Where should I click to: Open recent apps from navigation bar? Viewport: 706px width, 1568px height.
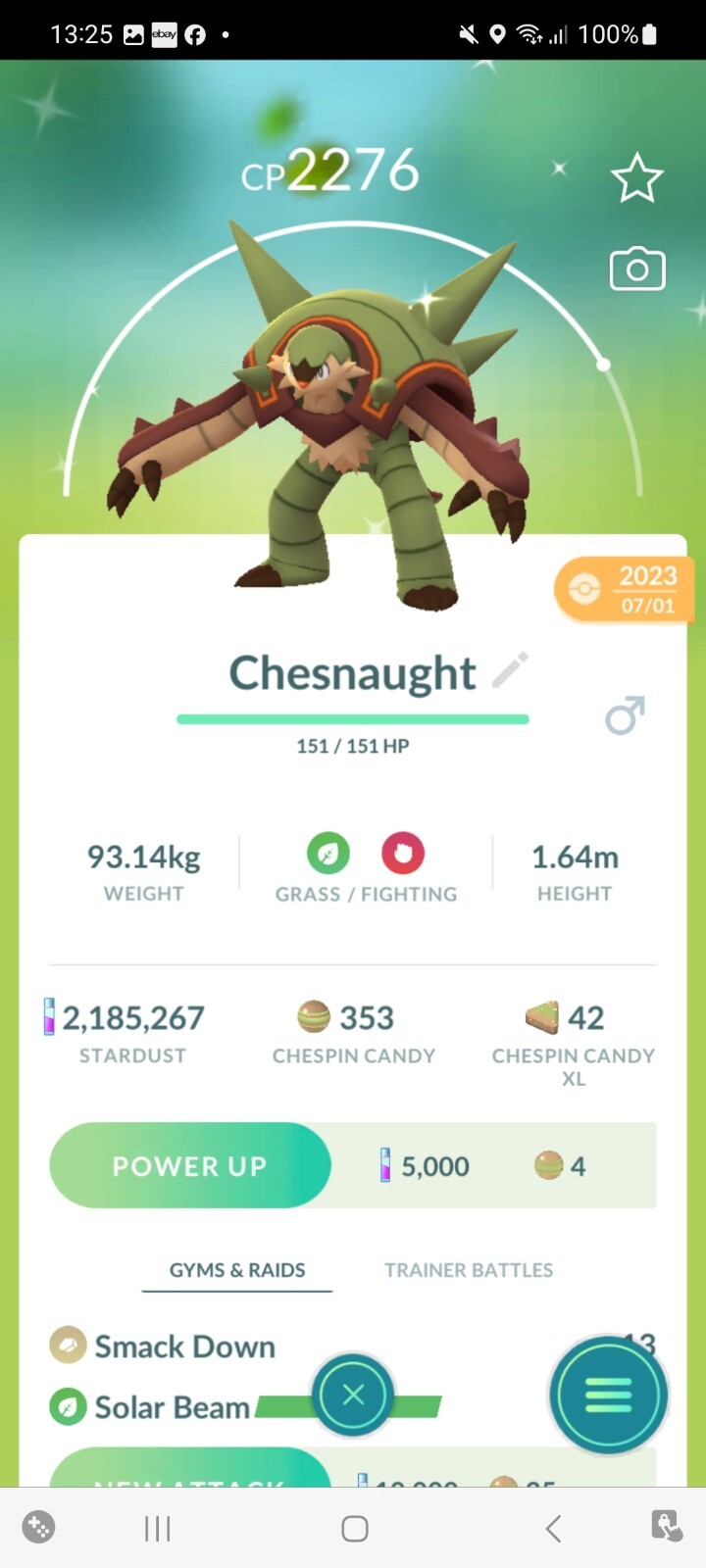click(x=157, y=1528)
